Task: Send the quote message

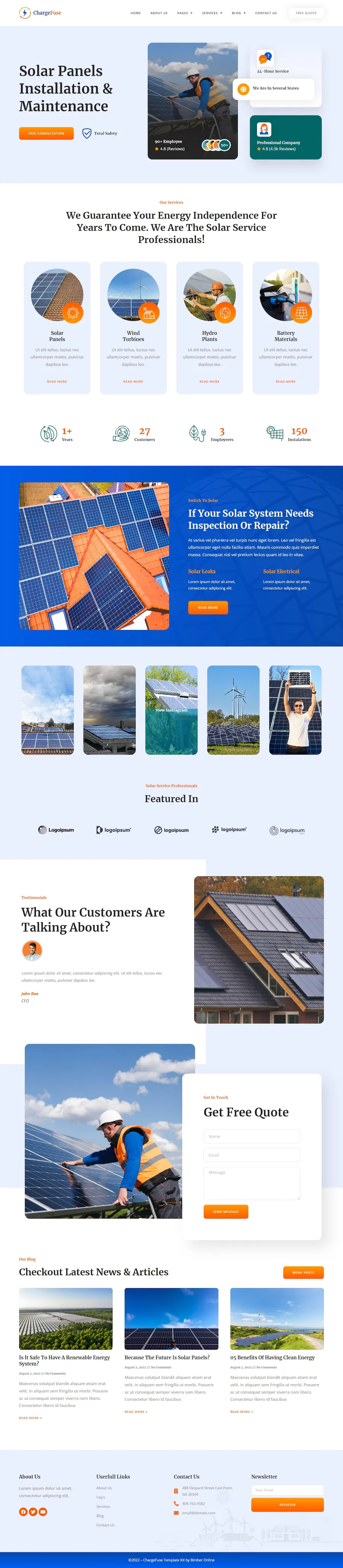Action: pyautogui.click(x=225, y=1212)
